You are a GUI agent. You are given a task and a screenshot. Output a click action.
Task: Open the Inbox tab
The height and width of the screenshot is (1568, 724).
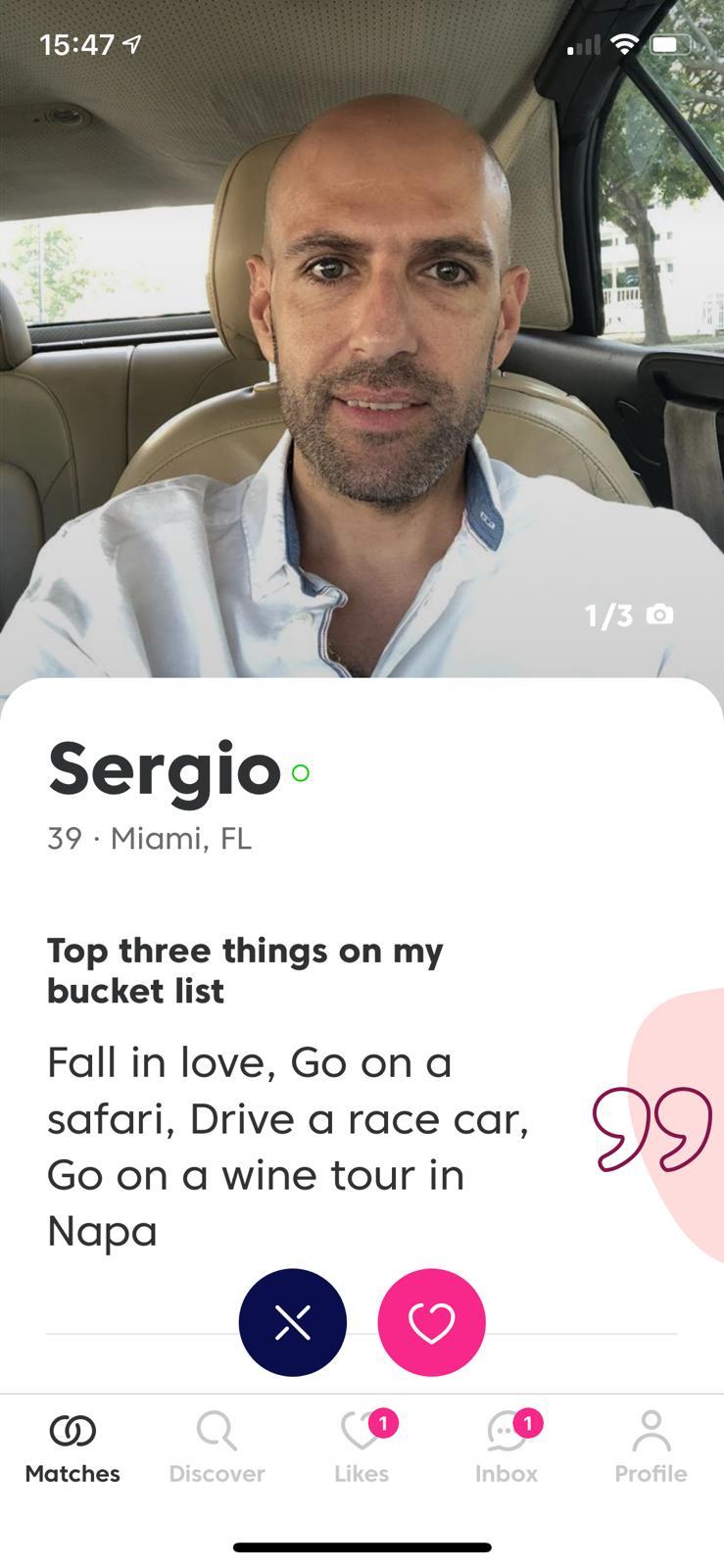click(507, 1446)
